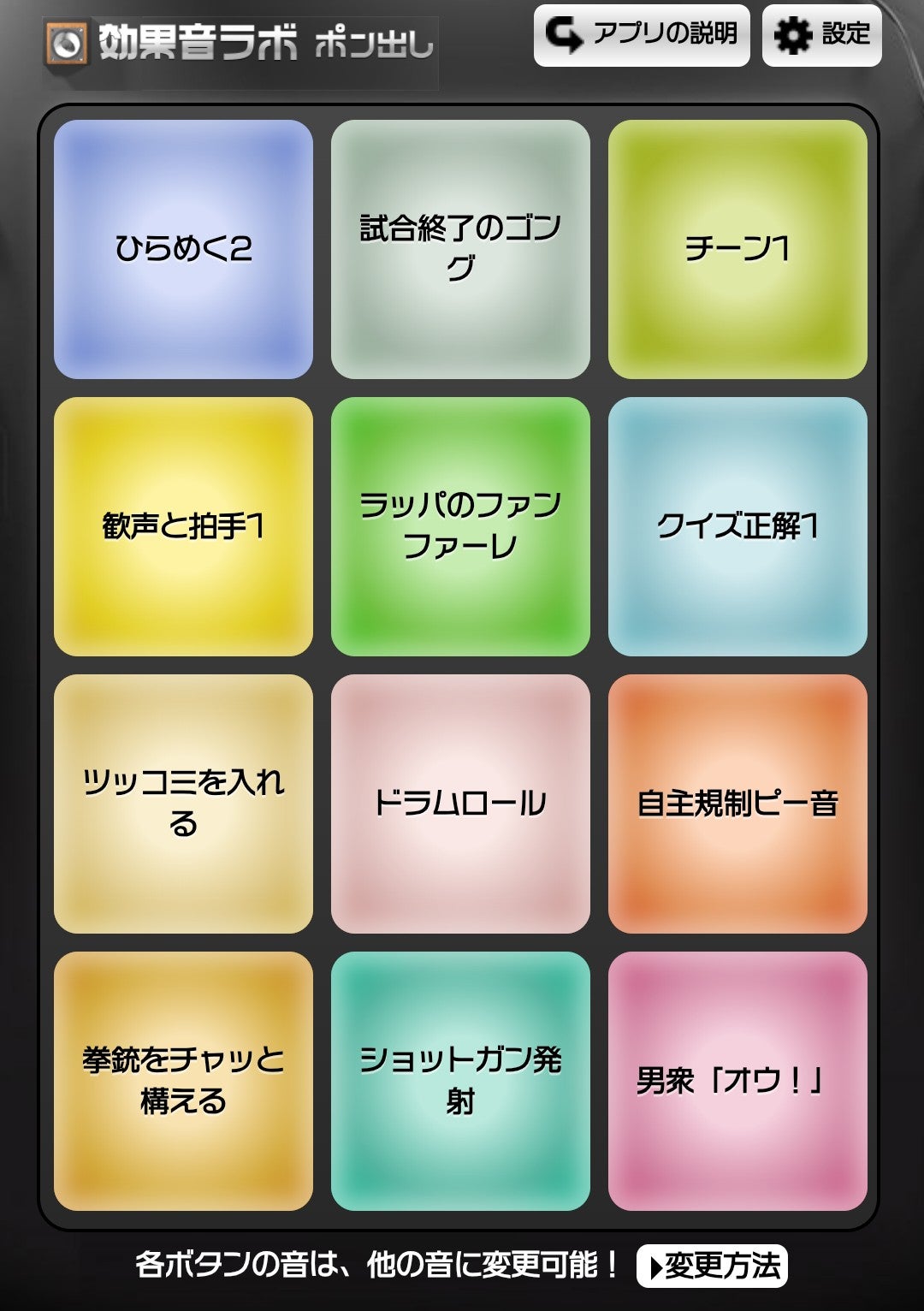Start the ドラムロール sound
924x1311 pixels.
[460, 804]
